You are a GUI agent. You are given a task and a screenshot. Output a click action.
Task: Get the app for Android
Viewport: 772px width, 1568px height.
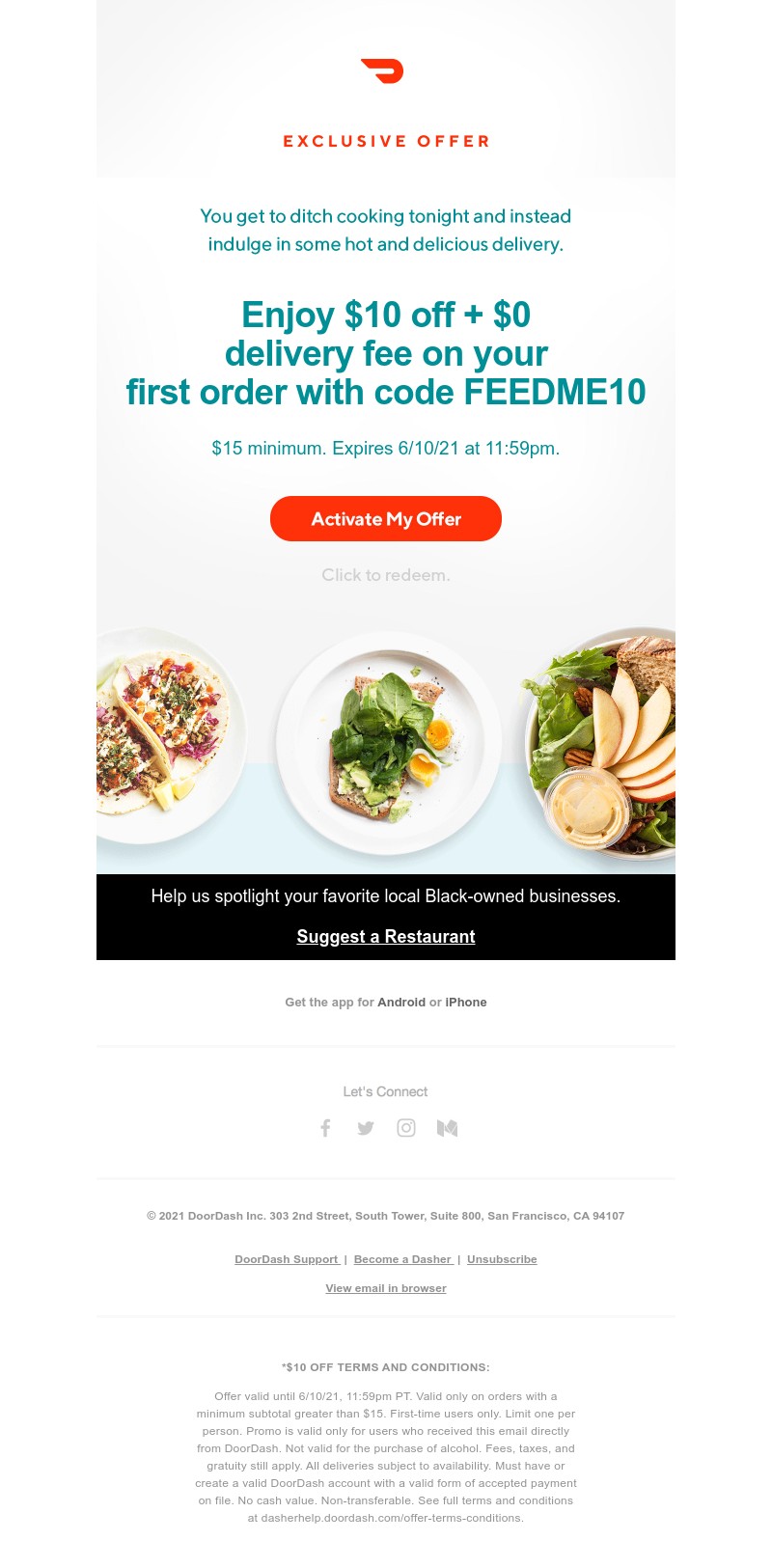click(x=401, y=1003)
